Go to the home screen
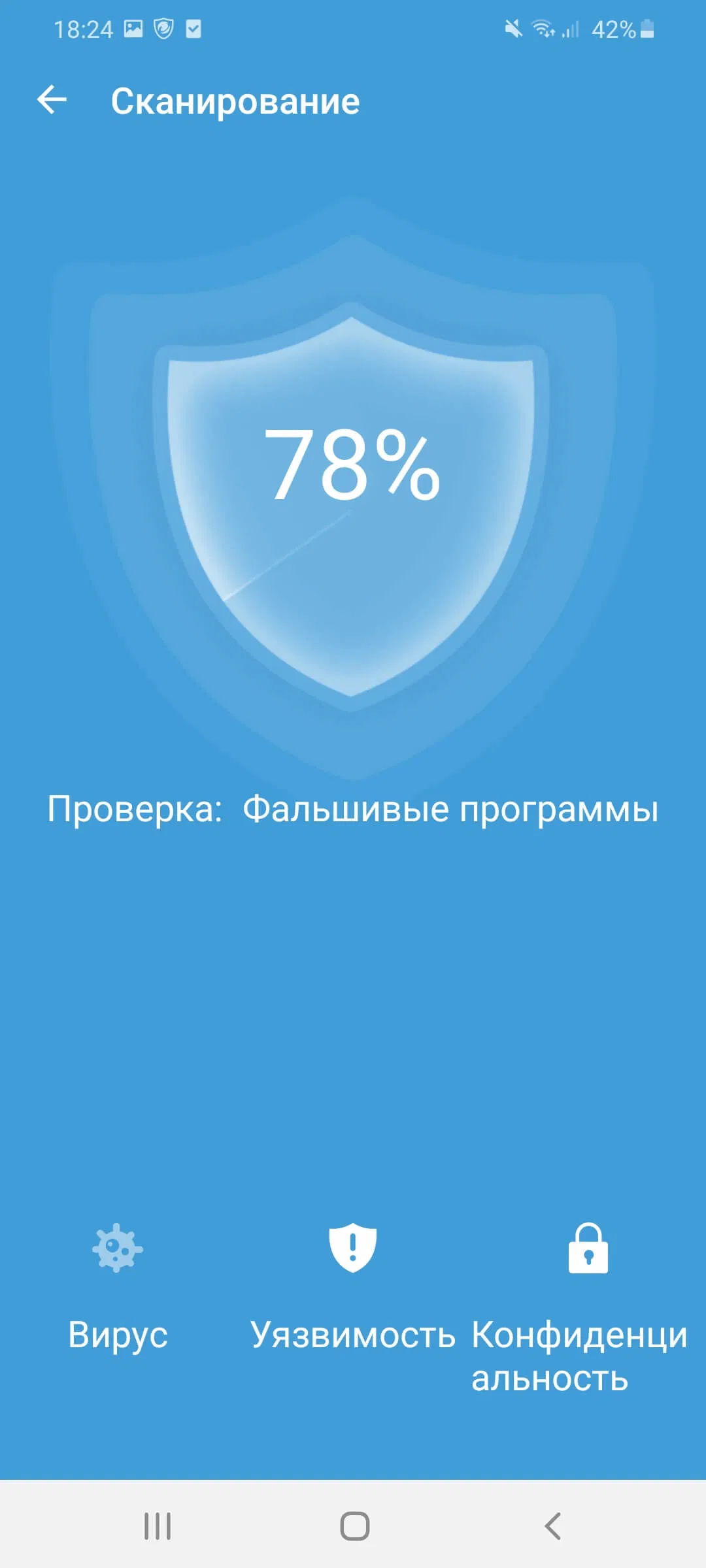The height and width of the screenshot is (1568, 706). [x=354, y=1526]
